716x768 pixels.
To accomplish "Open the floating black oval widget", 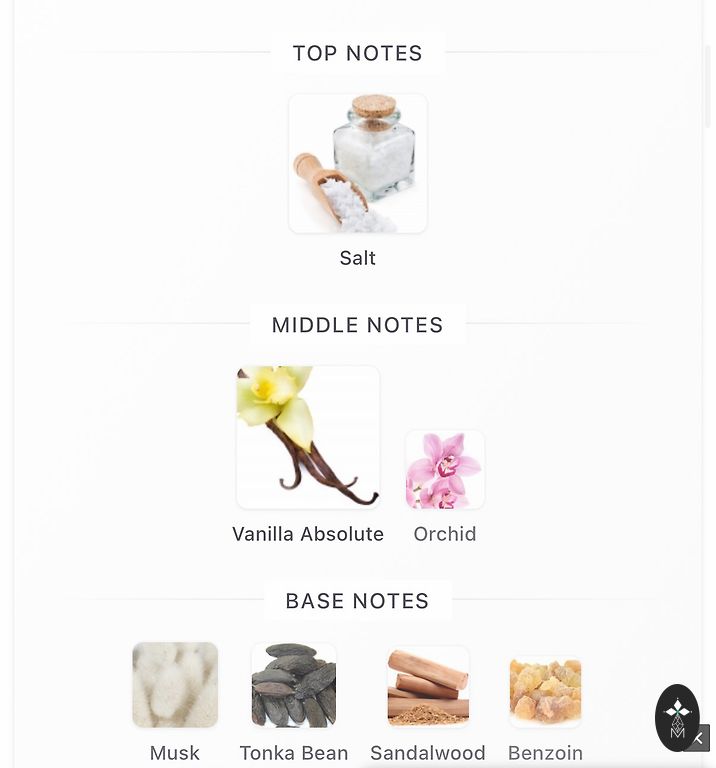I will [x=677, y=716].
